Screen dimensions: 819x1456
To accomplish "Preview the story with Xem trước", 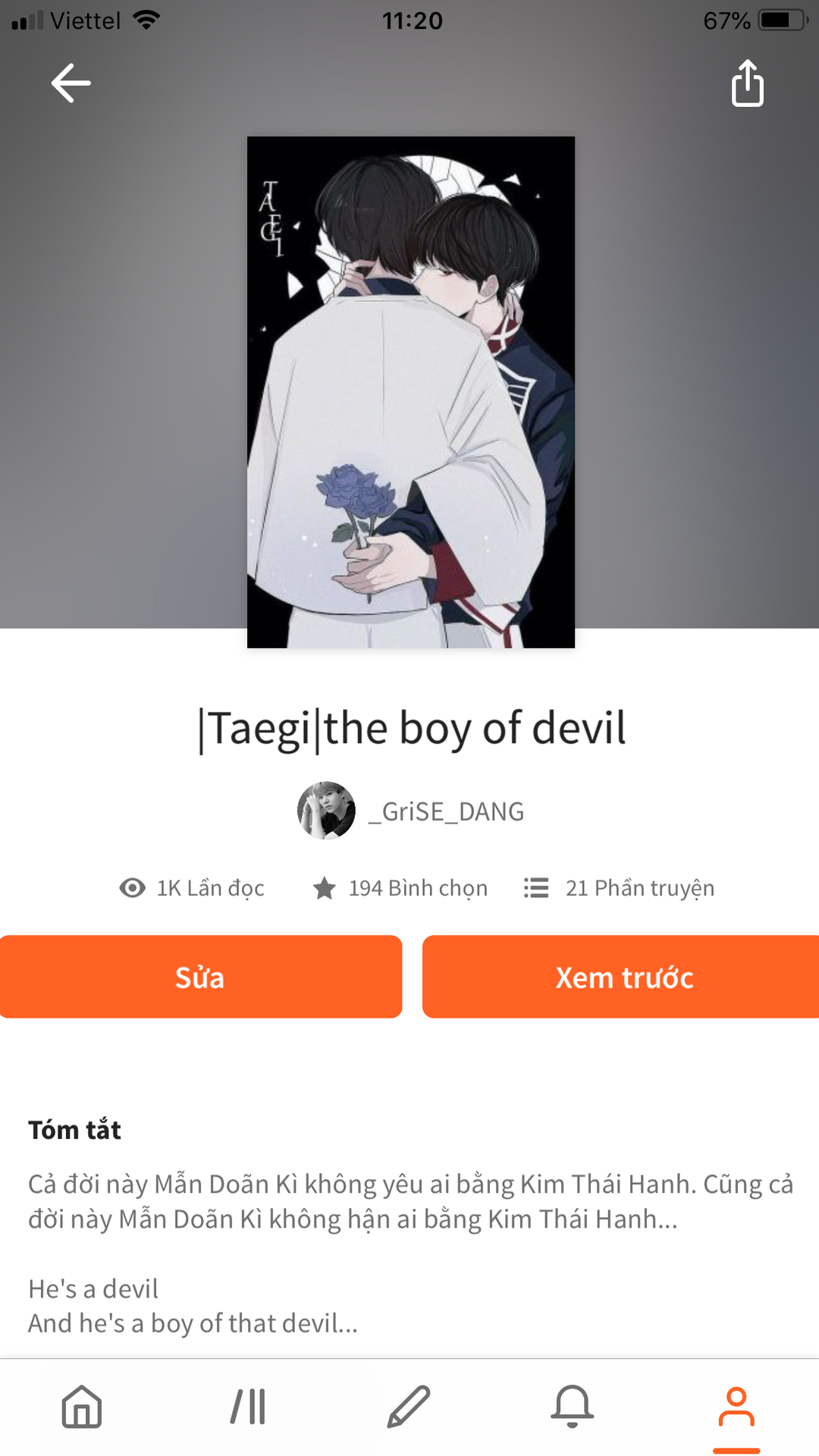I will point(622,977).
